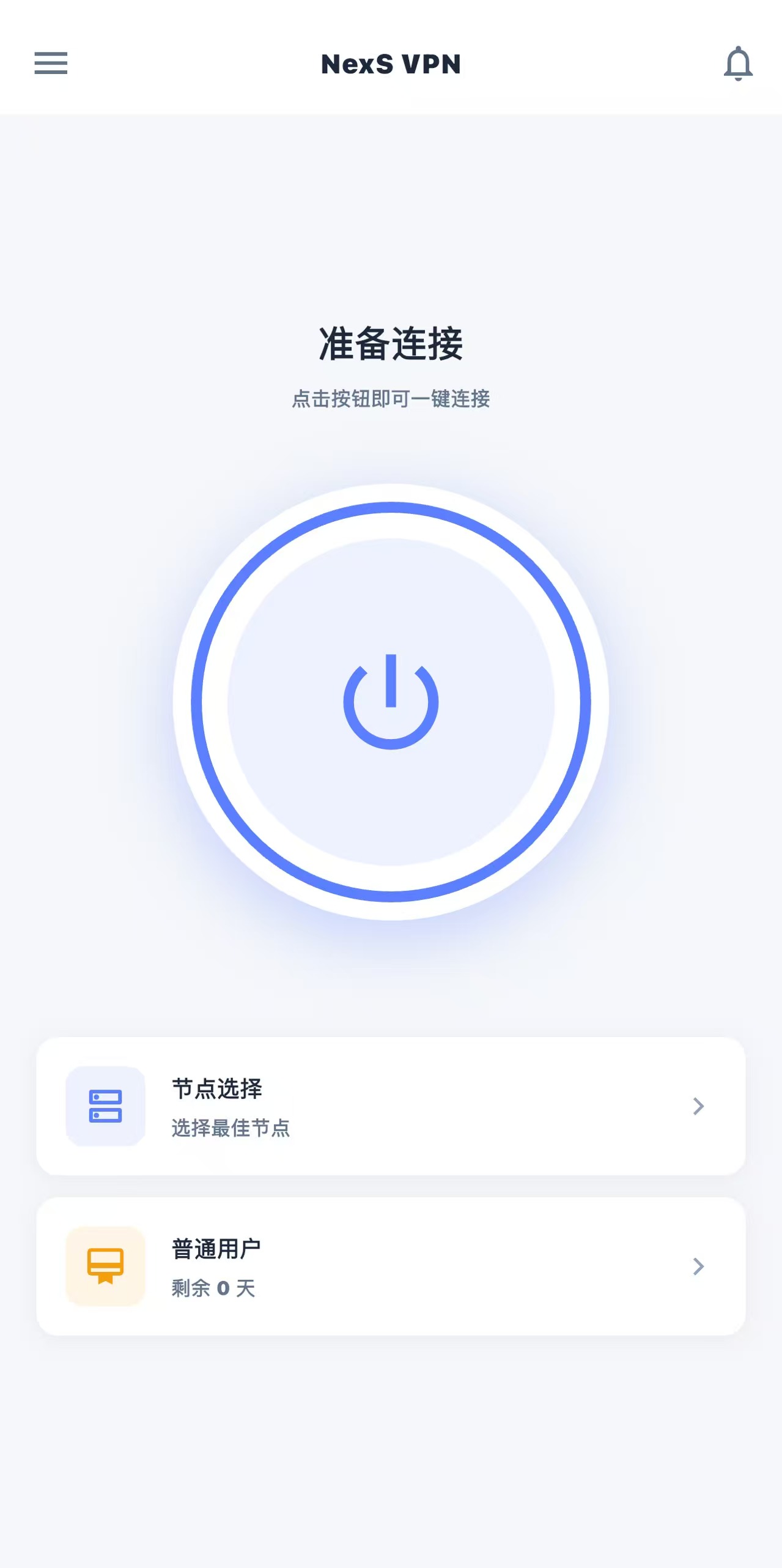The height and width of the screenshot is (1568, 782).
Task: Click the 剩余 0 天 remaining days text
Action: pos(214,1288)
